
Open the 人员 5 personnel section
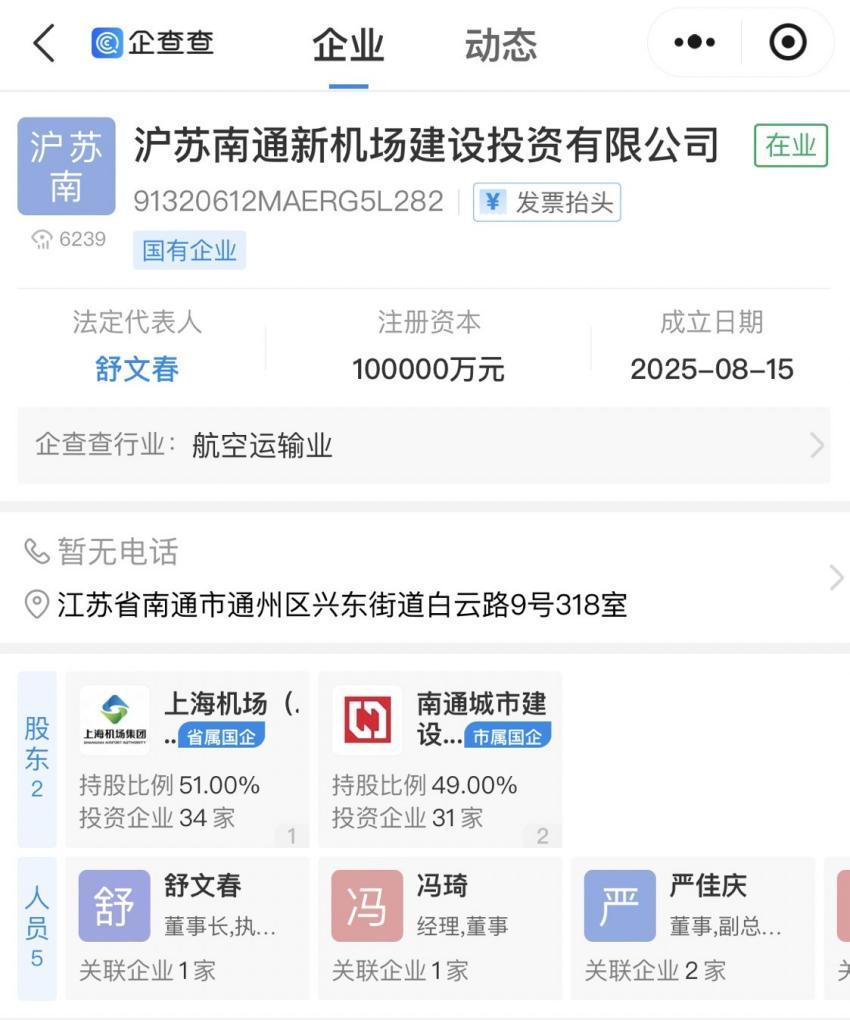[x=37, y=927]
